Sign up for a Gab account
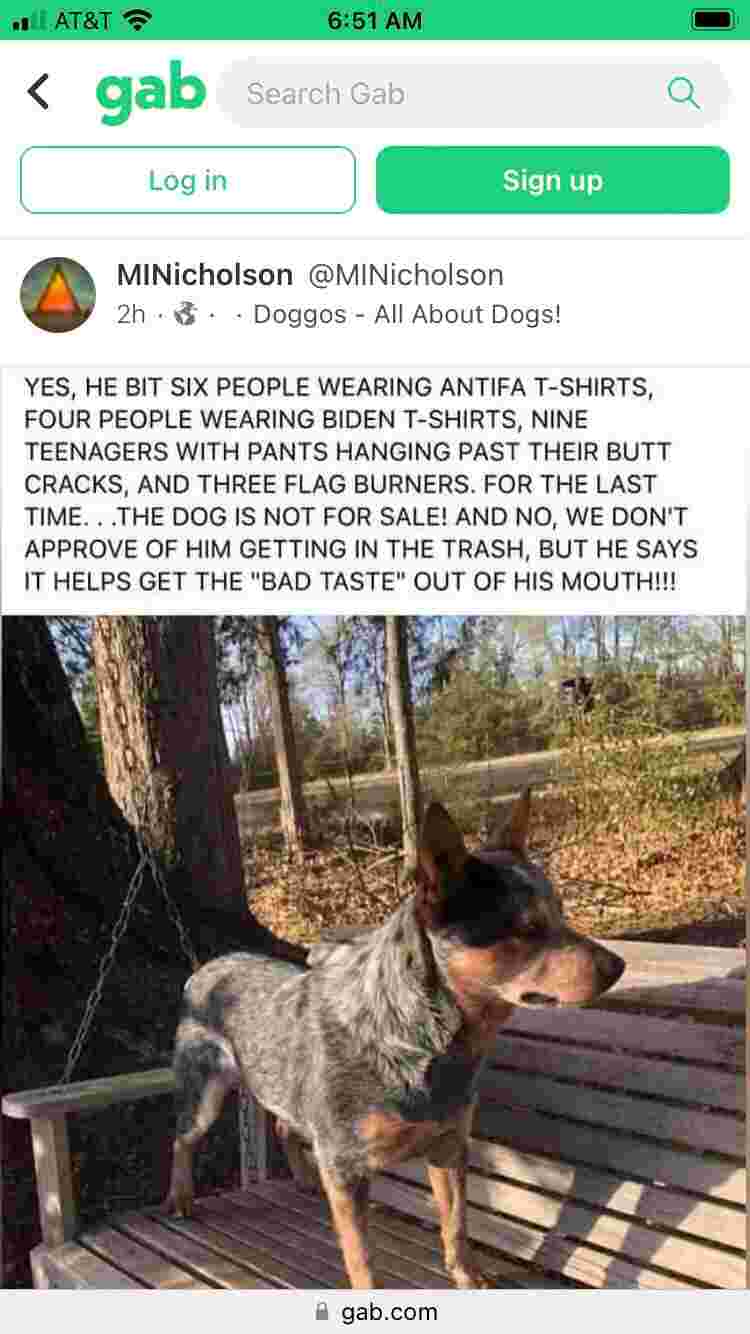750x1334 pixels. 552,181
